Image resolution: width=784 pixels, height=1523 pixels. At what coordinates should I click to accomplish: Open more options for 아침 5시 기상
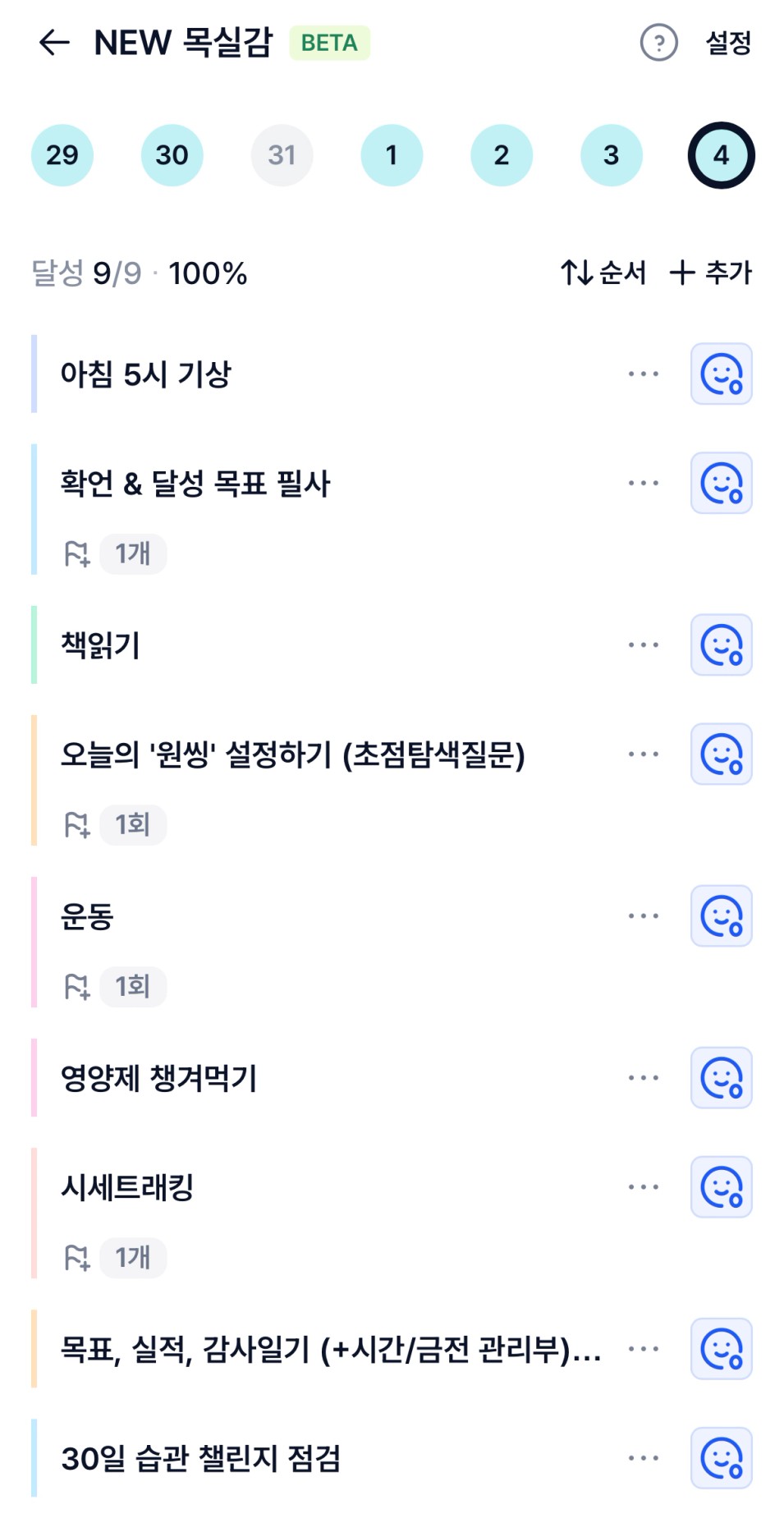pyautogui.click(x=643, y=374)
